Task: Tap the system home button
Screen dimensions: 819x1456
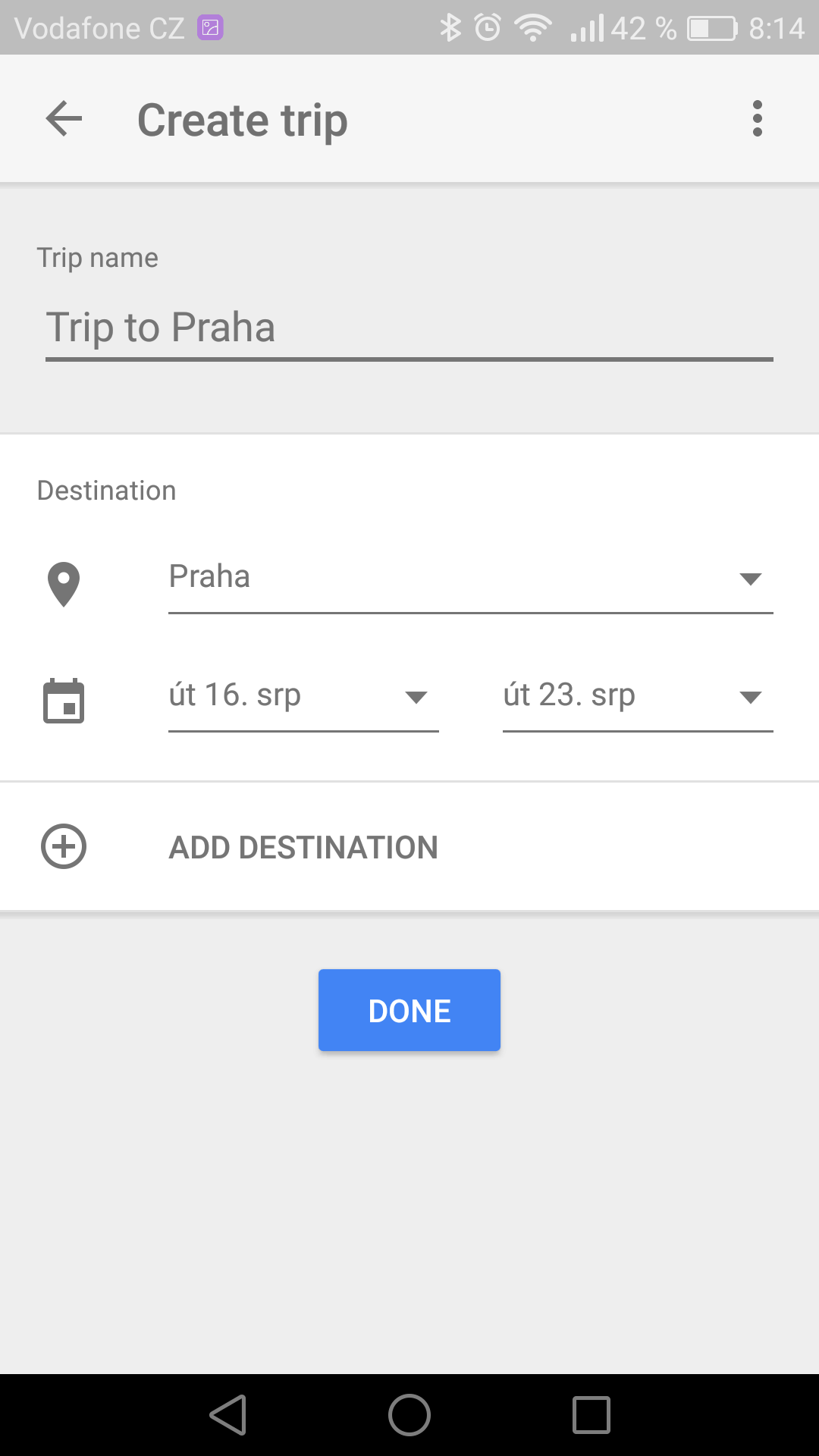Action: [409, 1415]
